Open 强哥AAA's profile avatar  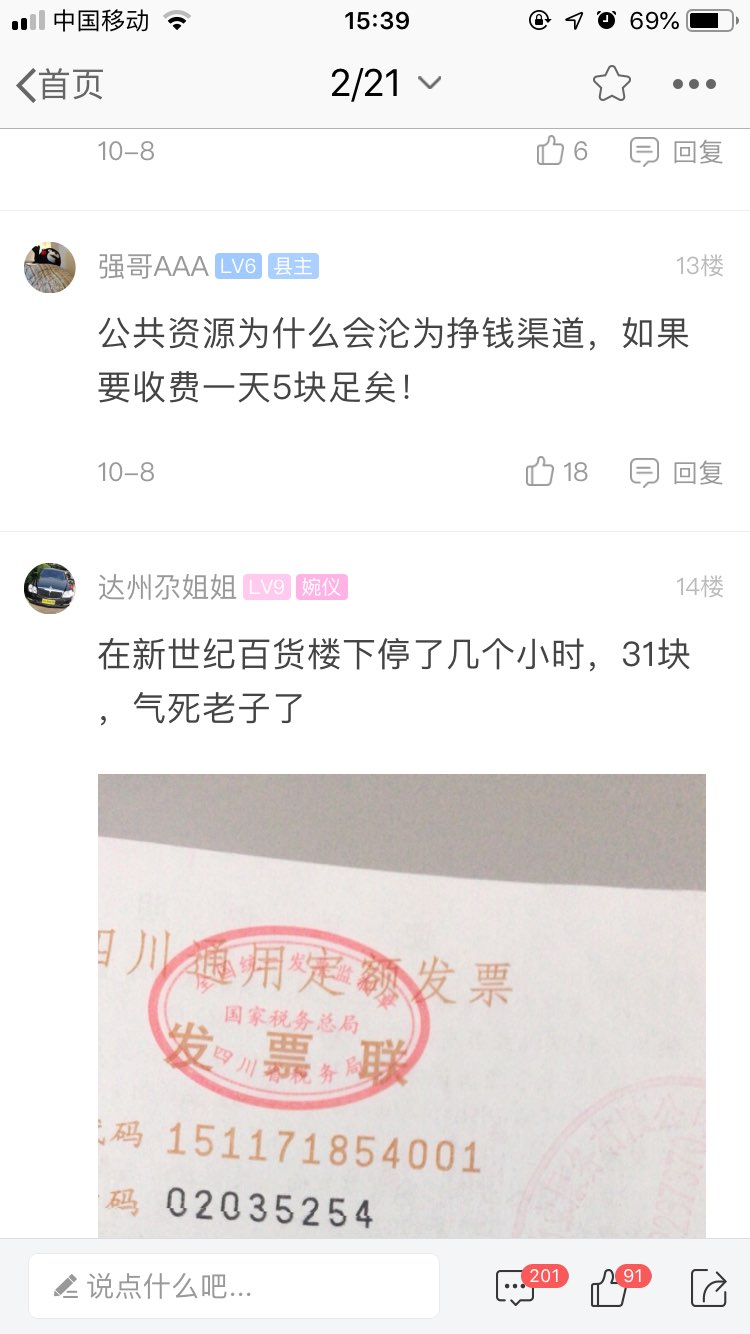50,266
